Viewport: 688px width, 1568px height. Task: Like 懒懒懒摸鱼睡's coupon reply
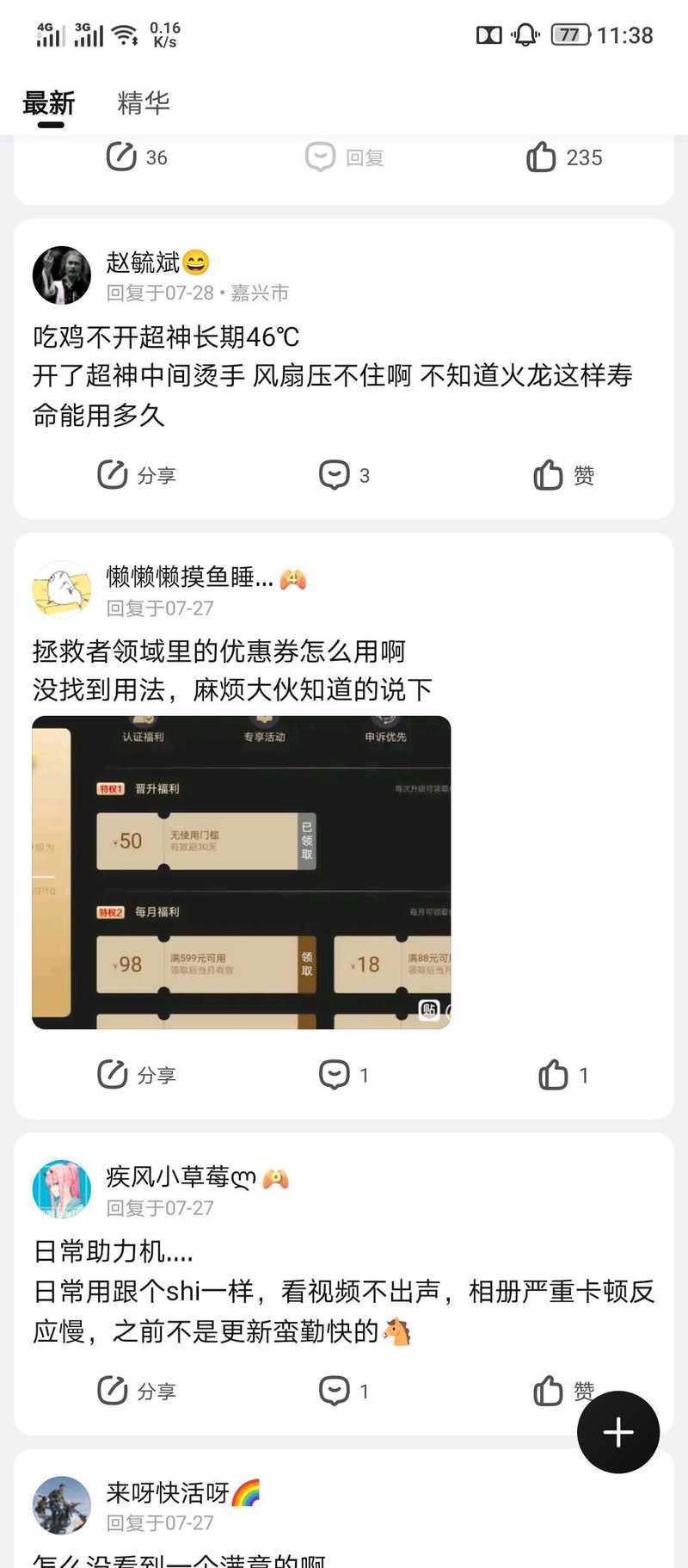pos(564,1075)
